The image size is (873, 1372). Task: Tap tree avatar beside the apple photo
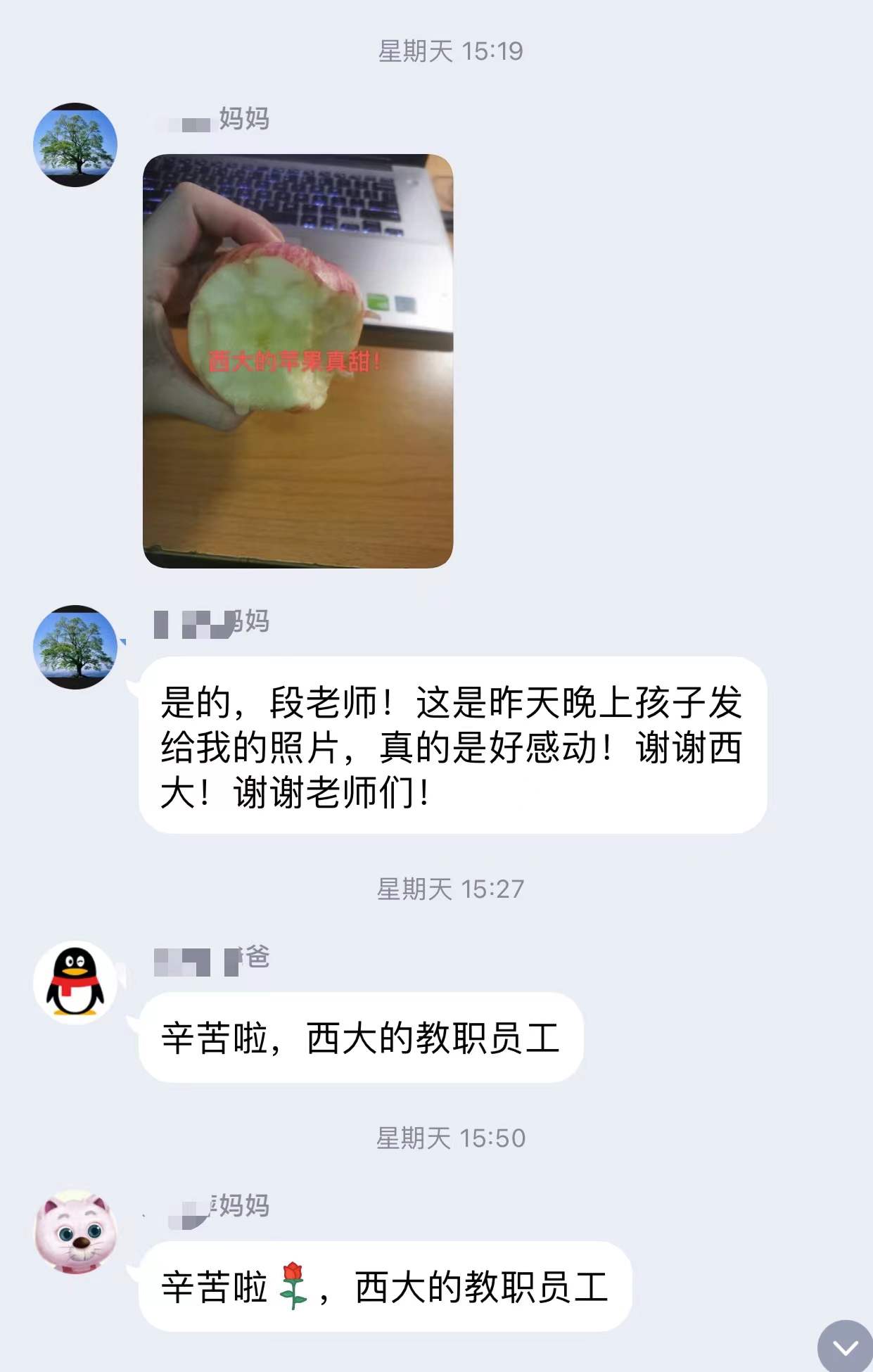pyautogui.click(x=75, y=145)
